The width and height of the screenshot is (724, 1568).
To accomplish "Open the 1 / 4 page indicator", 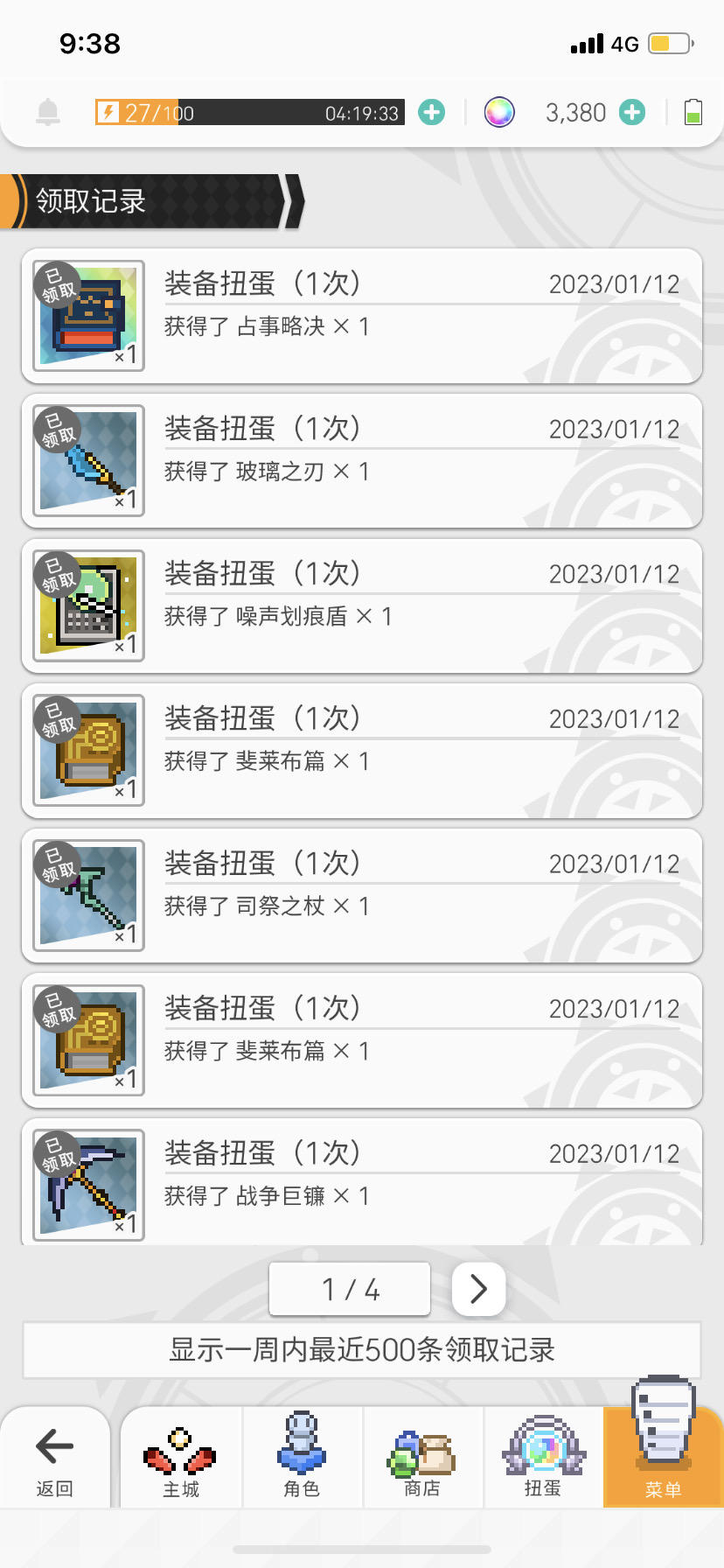I will (x=349, y=1289).
